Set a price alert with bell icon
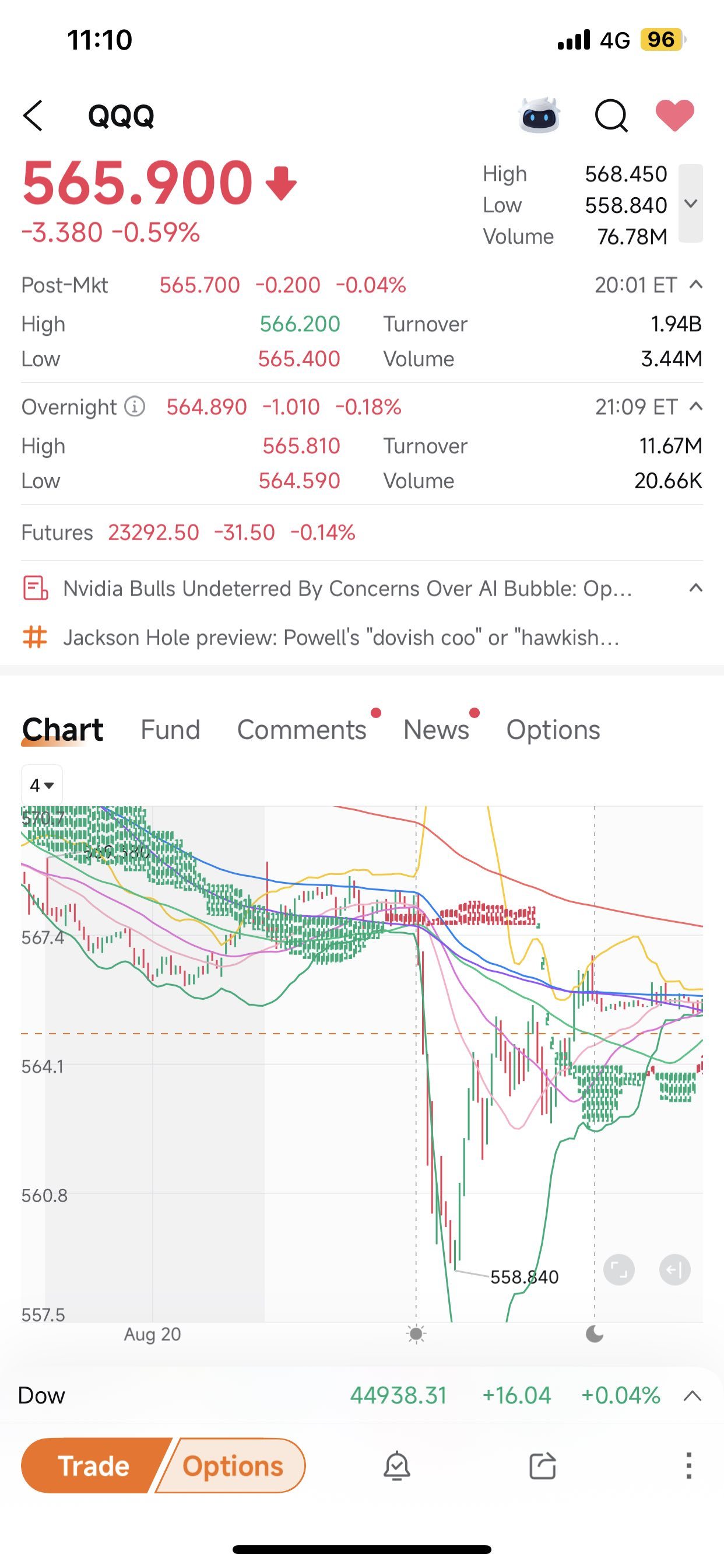The height and width of the screenshot is (1568, 724). pos(396,1466)
